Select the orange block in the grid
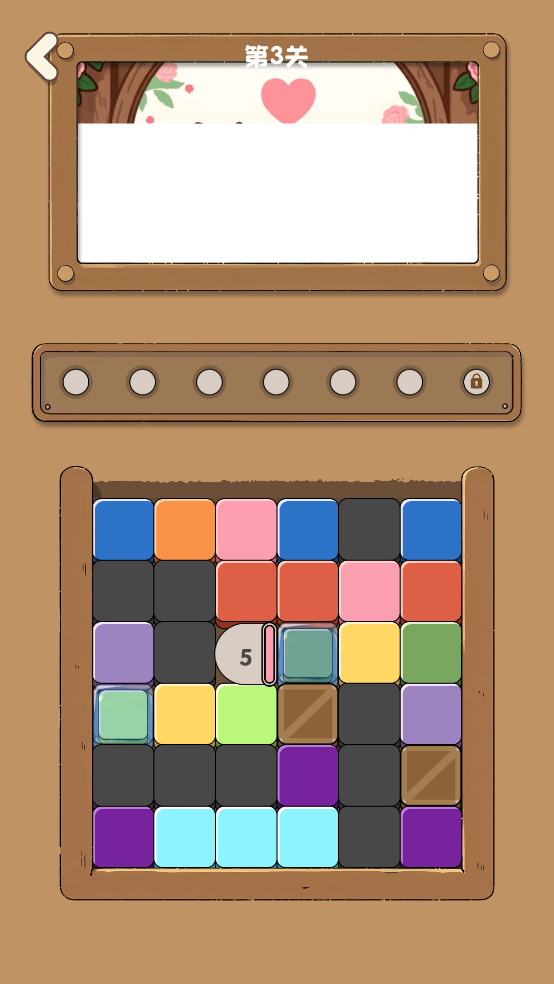Image resolution: width=554 pixels, height=984 pixels. pyautogui.click(x=184, y=529)
